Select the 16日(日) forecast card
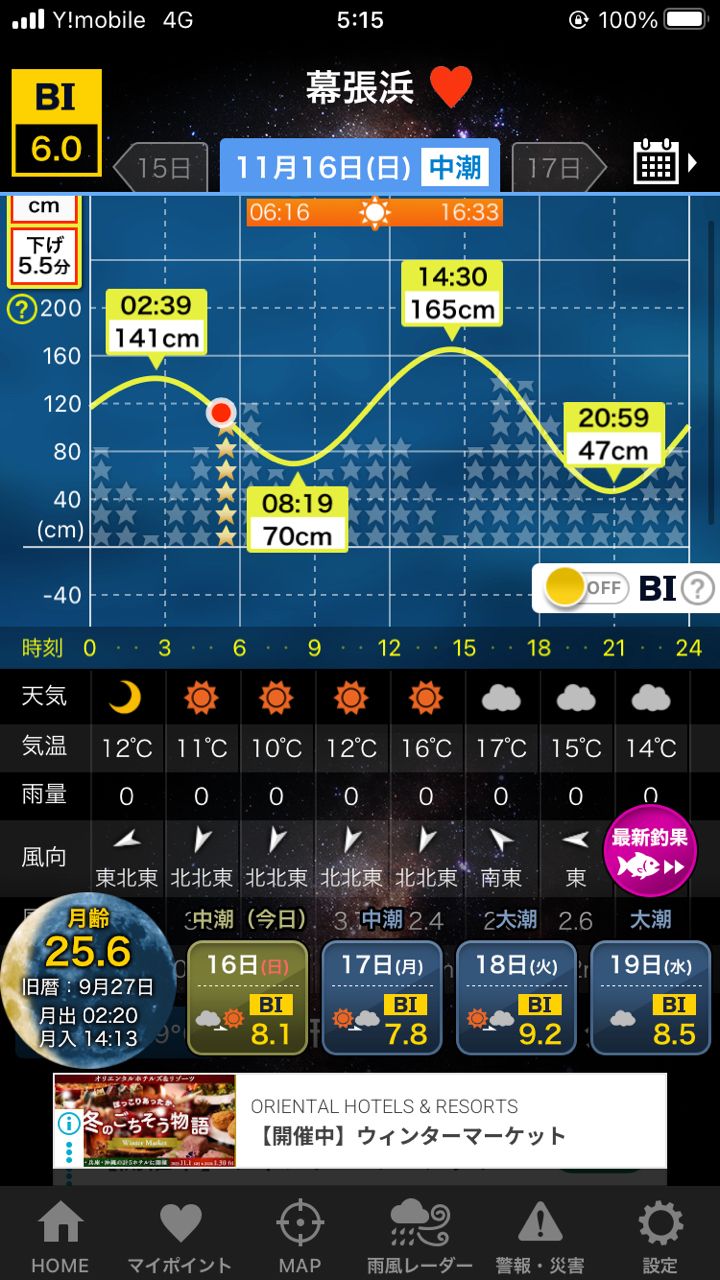720x1280 pixels. [x=247, y=997]
